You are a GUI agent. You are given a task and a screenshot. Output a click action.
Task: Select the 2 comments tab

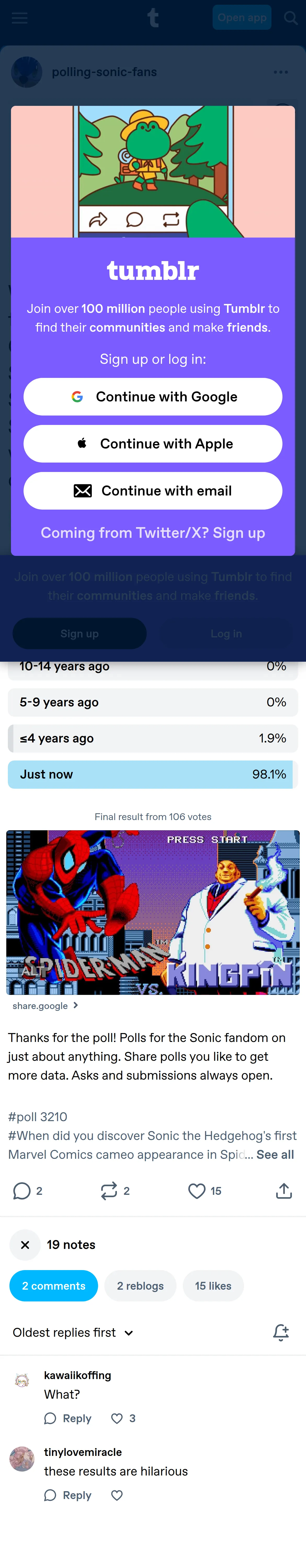54,1285
